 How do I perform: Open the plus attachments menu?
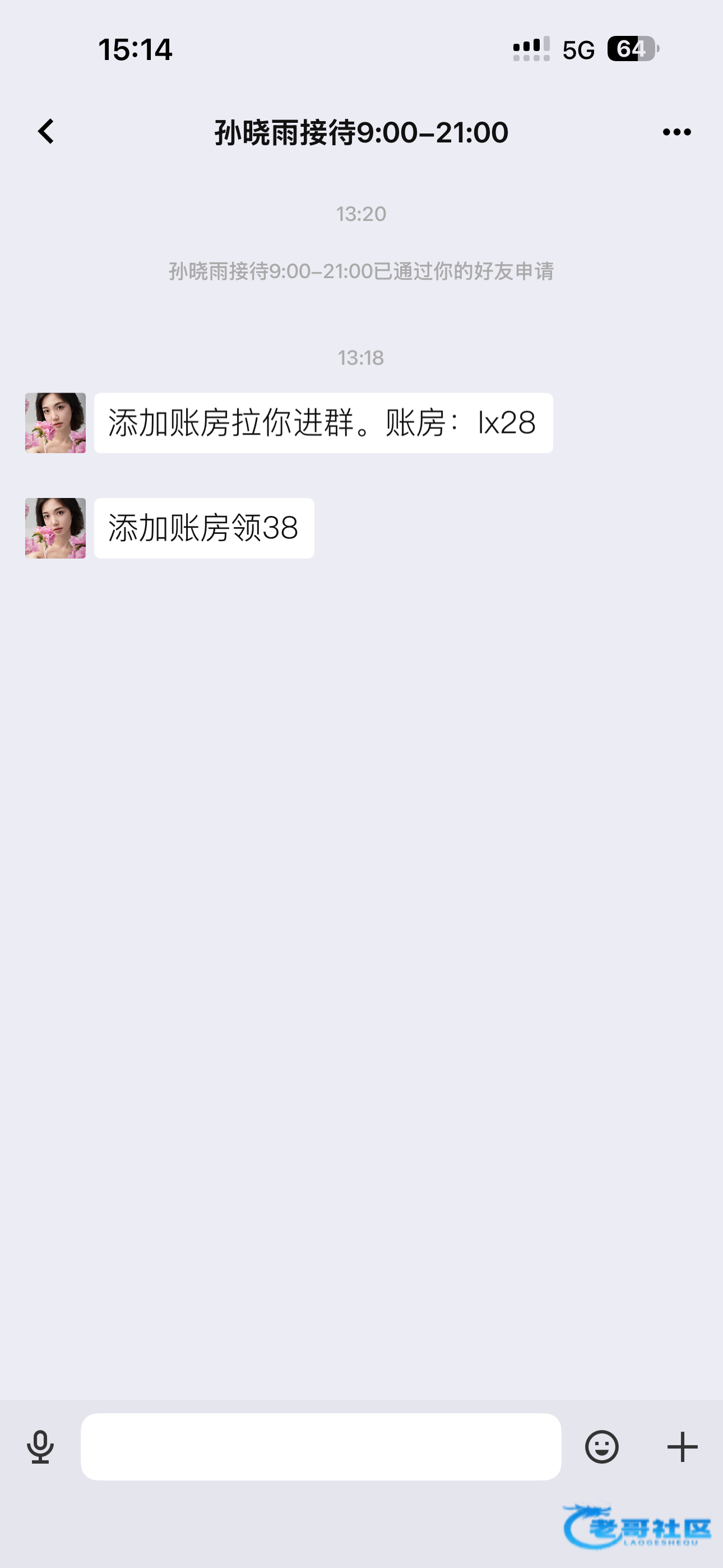682,1446
